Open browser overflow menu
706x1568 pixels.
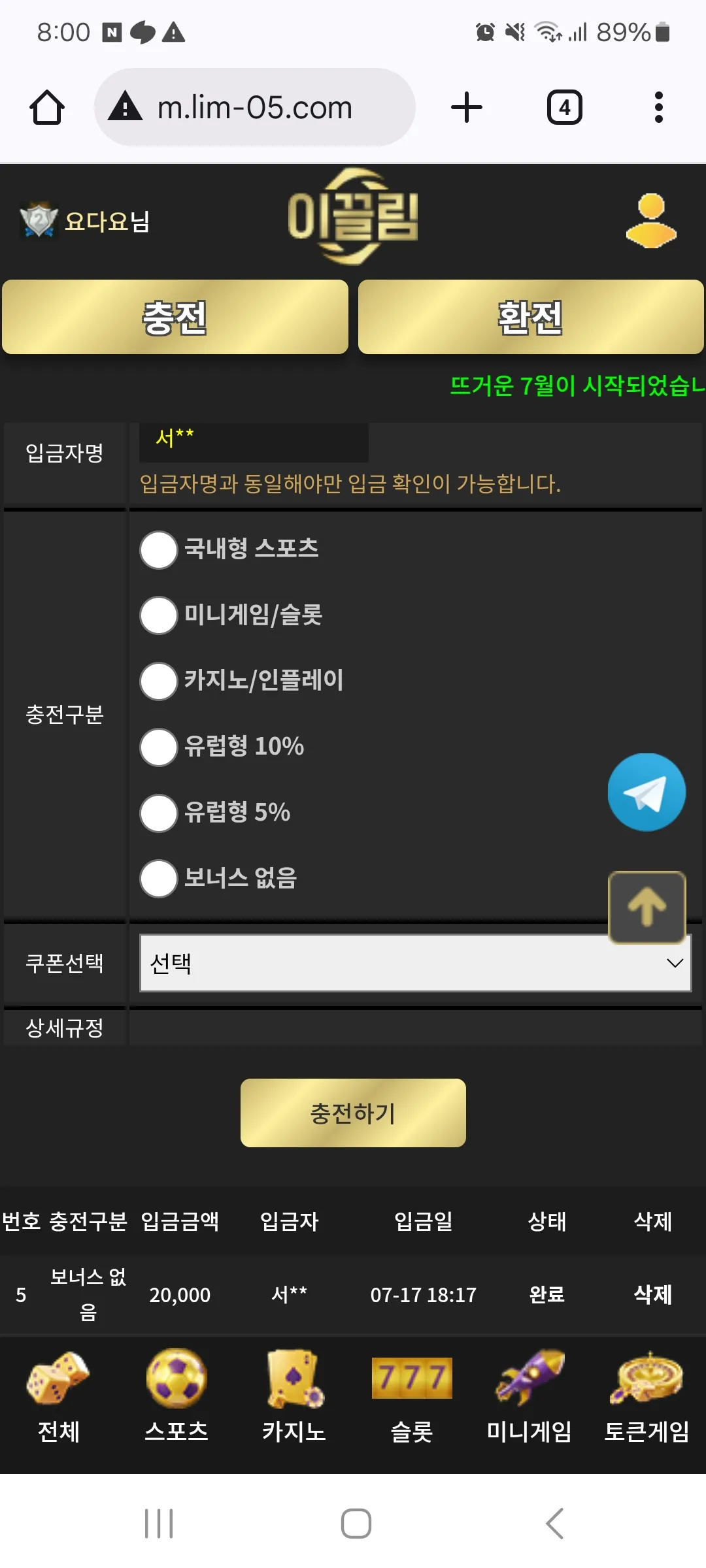pos(659,107)
